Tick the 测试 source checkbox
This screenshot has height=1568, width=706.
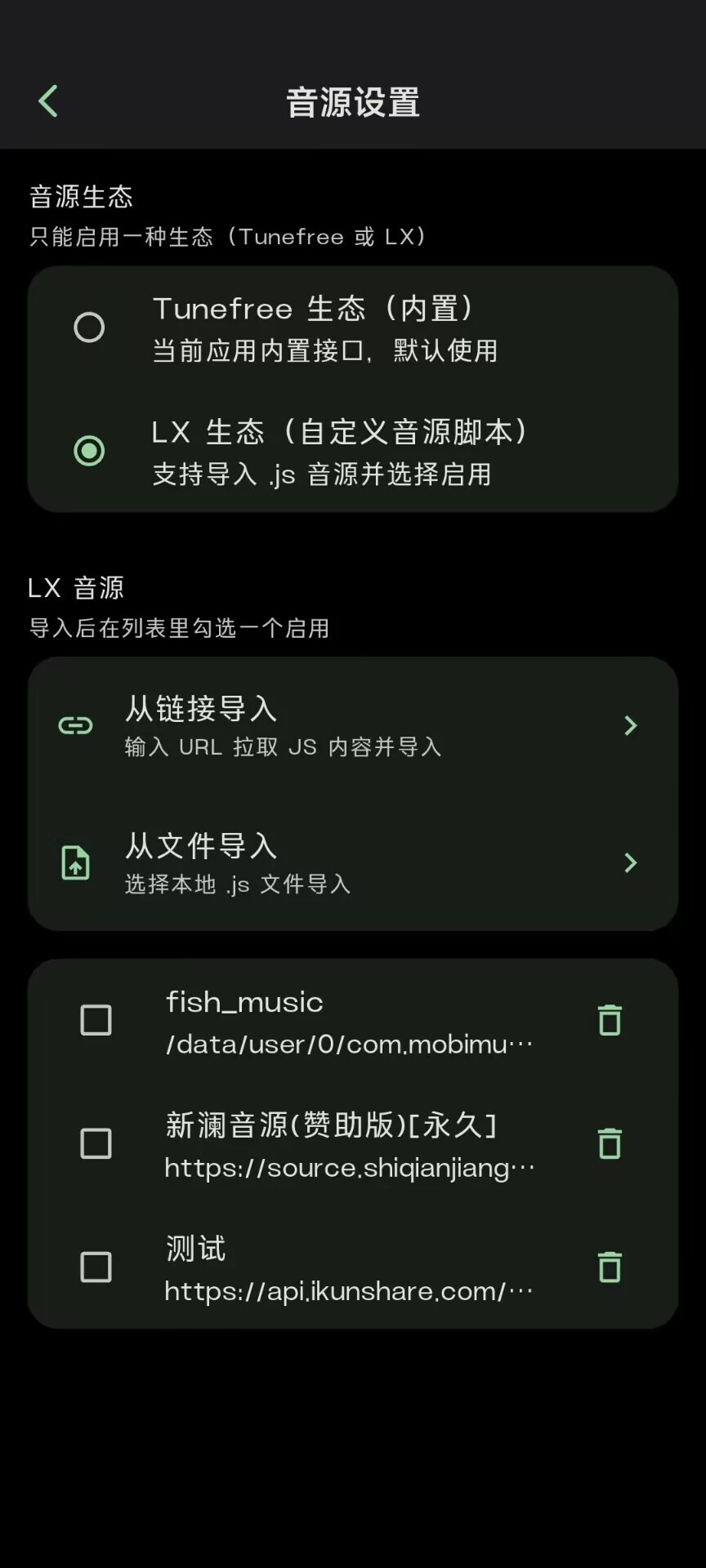click(96, 1267)
